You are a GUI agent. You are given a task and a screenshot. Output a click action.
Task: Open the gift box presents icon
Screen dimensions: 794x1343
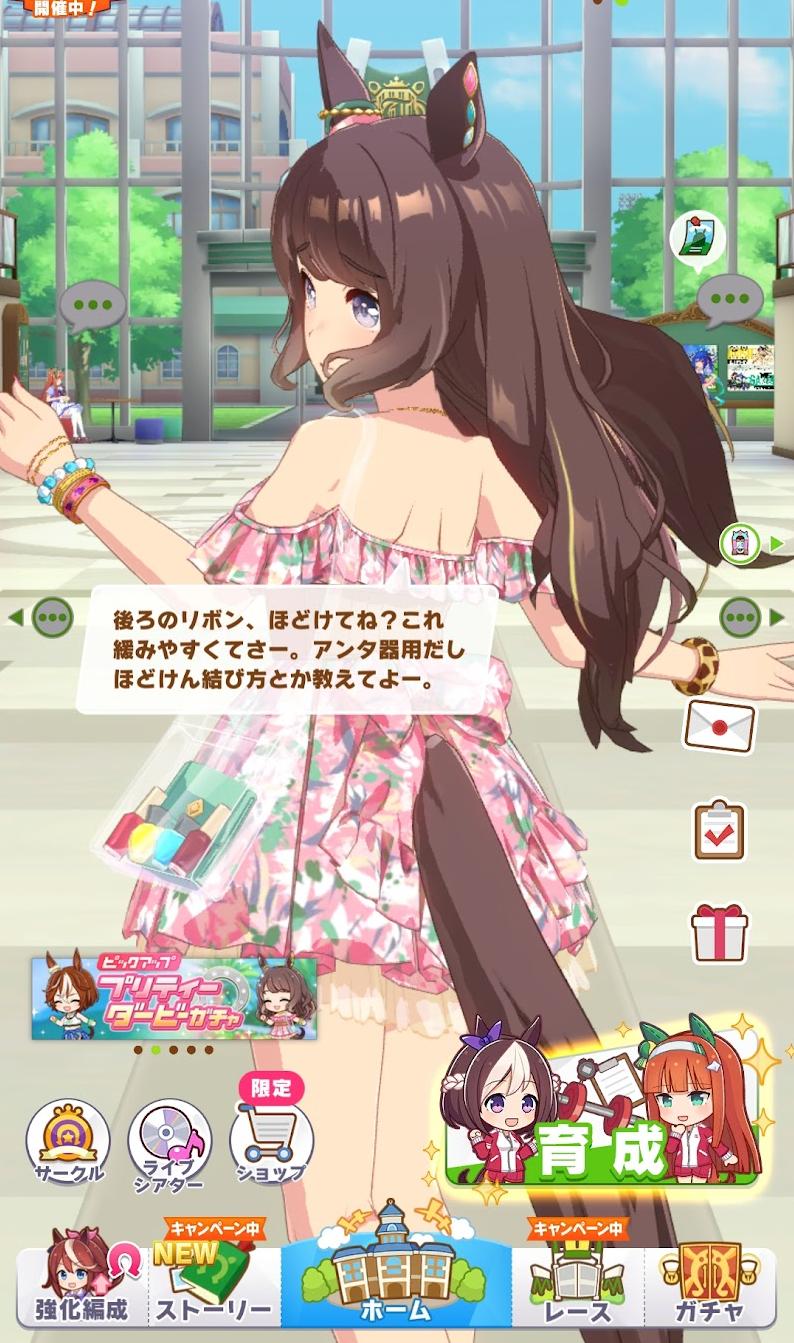click(x=719, y=933)
